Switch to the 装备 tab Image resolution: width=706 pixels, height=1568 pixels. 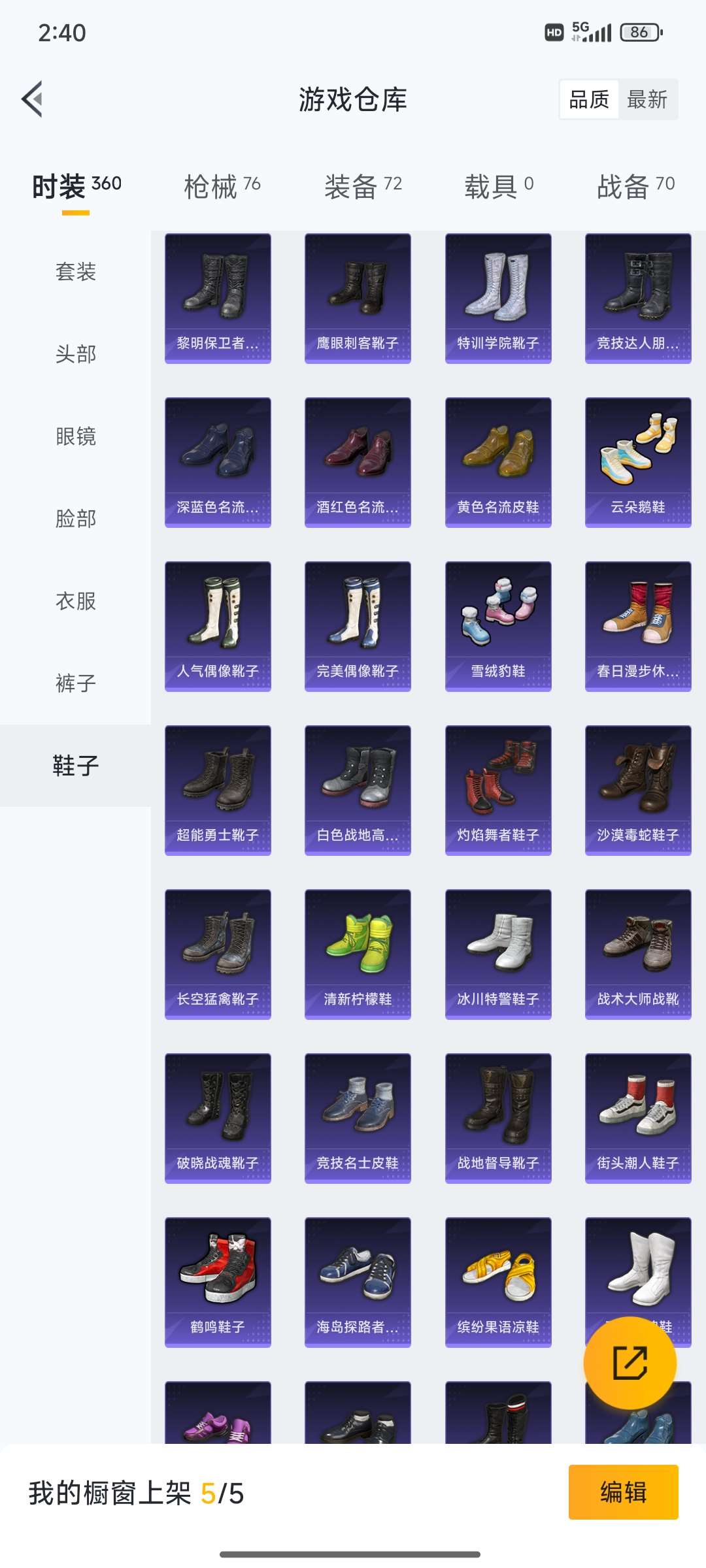(363, 186)
